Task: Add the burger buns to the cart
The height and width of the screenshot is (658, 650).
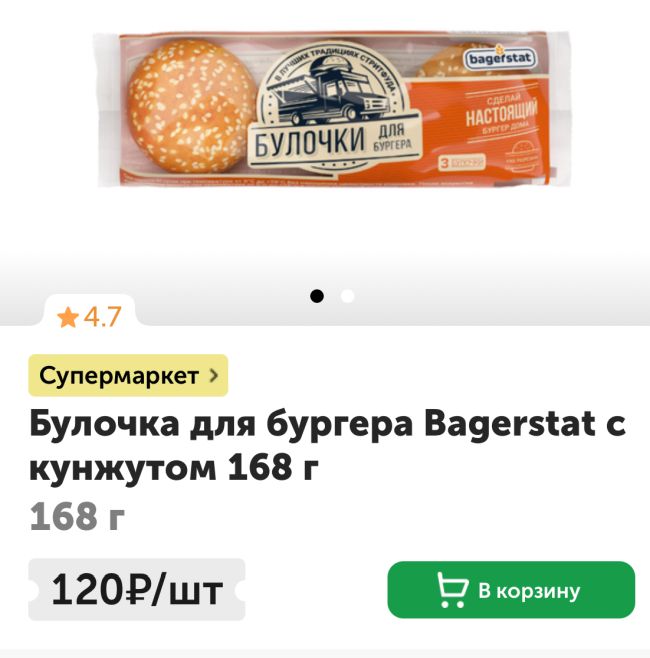Action: tap(511, 590)
